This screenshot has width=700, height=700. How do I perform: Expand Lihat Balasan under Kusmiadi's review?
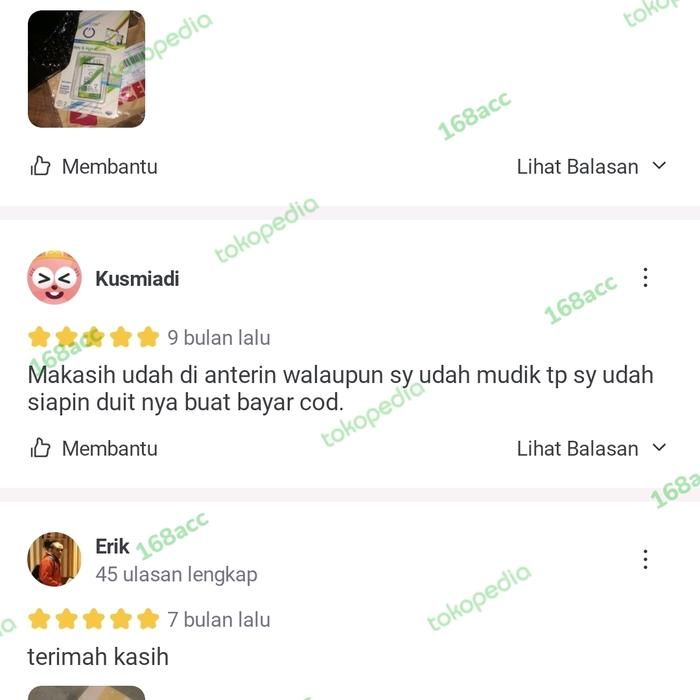591,449
